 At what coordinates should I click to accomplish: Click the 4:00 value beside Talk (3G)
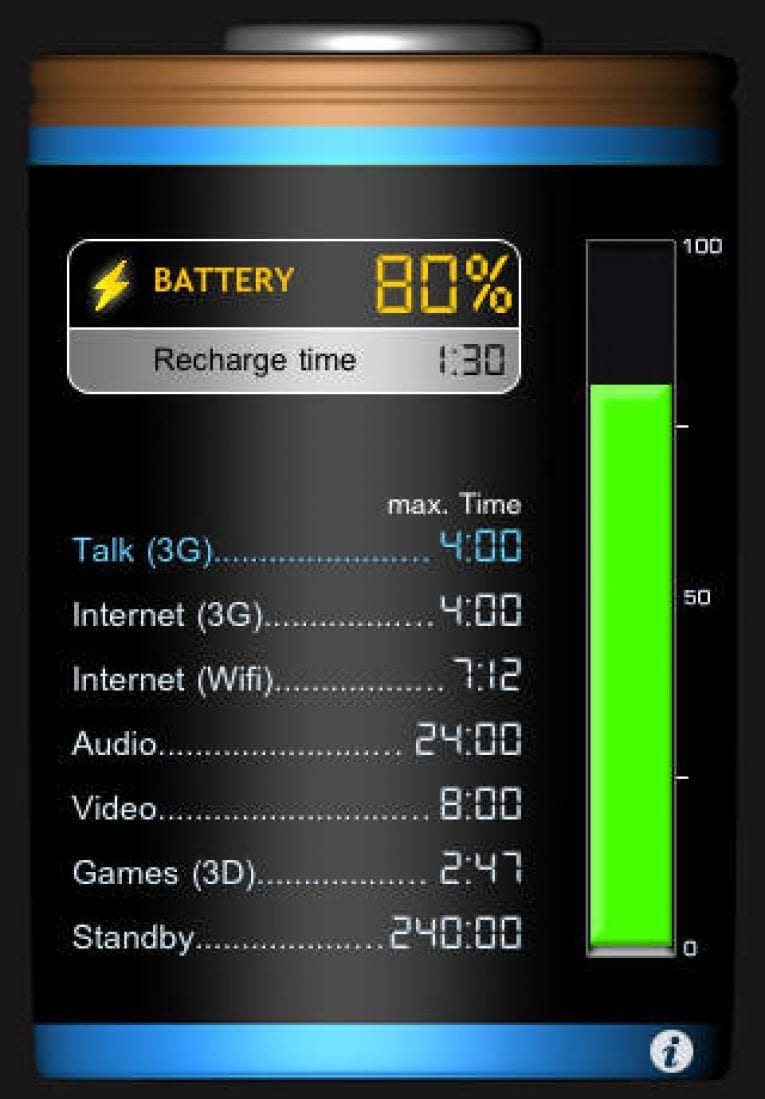pos(478,547)
